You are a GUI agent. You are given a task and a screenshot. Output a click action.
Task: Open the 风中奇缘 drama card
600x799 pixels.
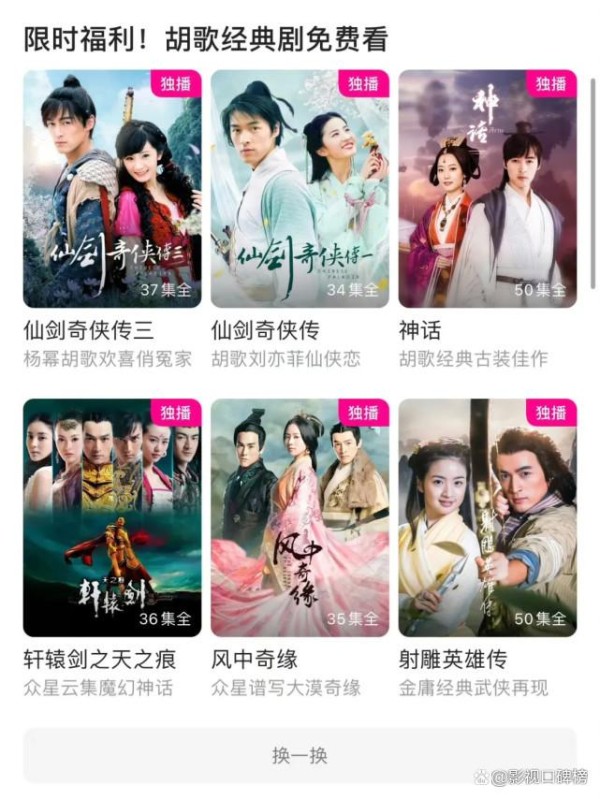click(299, 518)
